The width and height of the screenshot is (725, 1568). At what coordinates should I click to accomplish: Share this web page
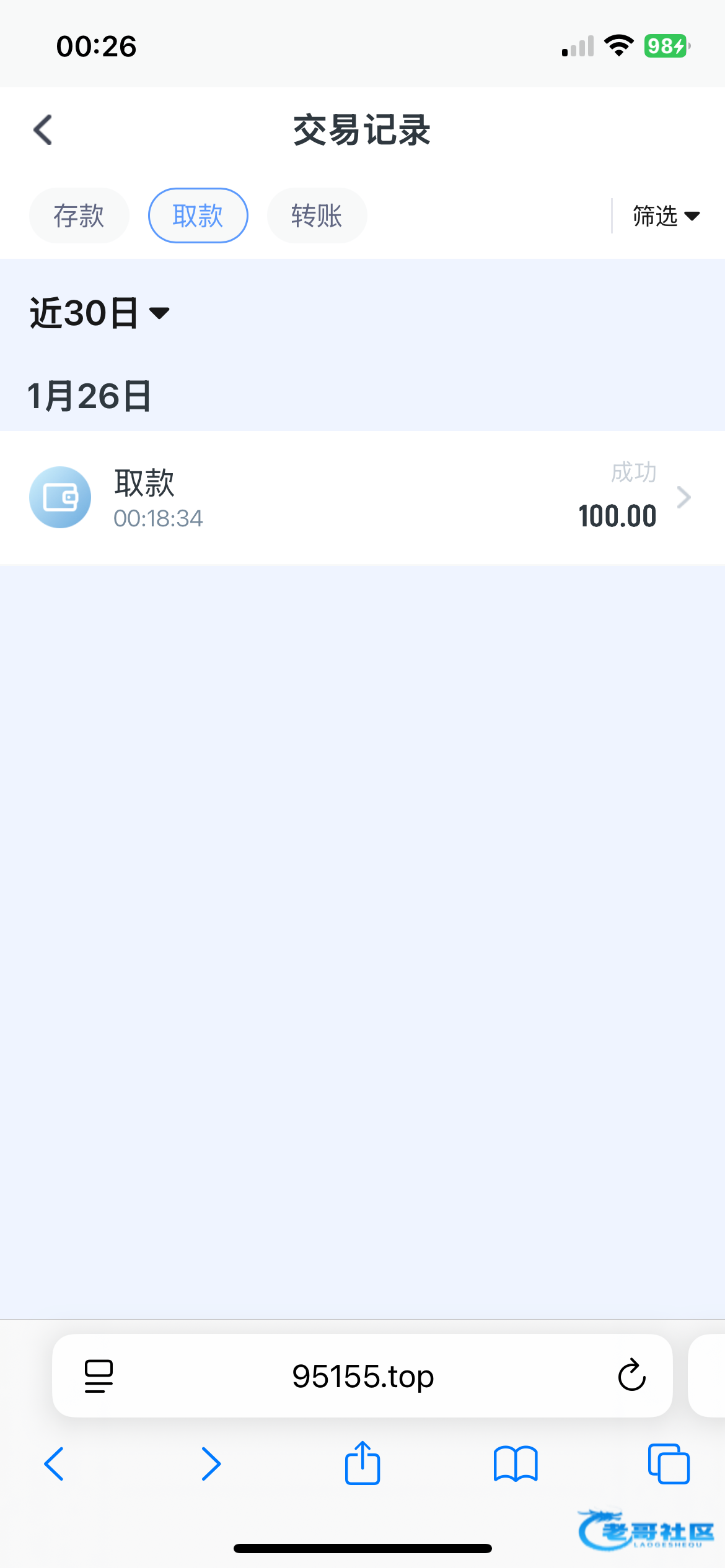[x=362, y=1463]
